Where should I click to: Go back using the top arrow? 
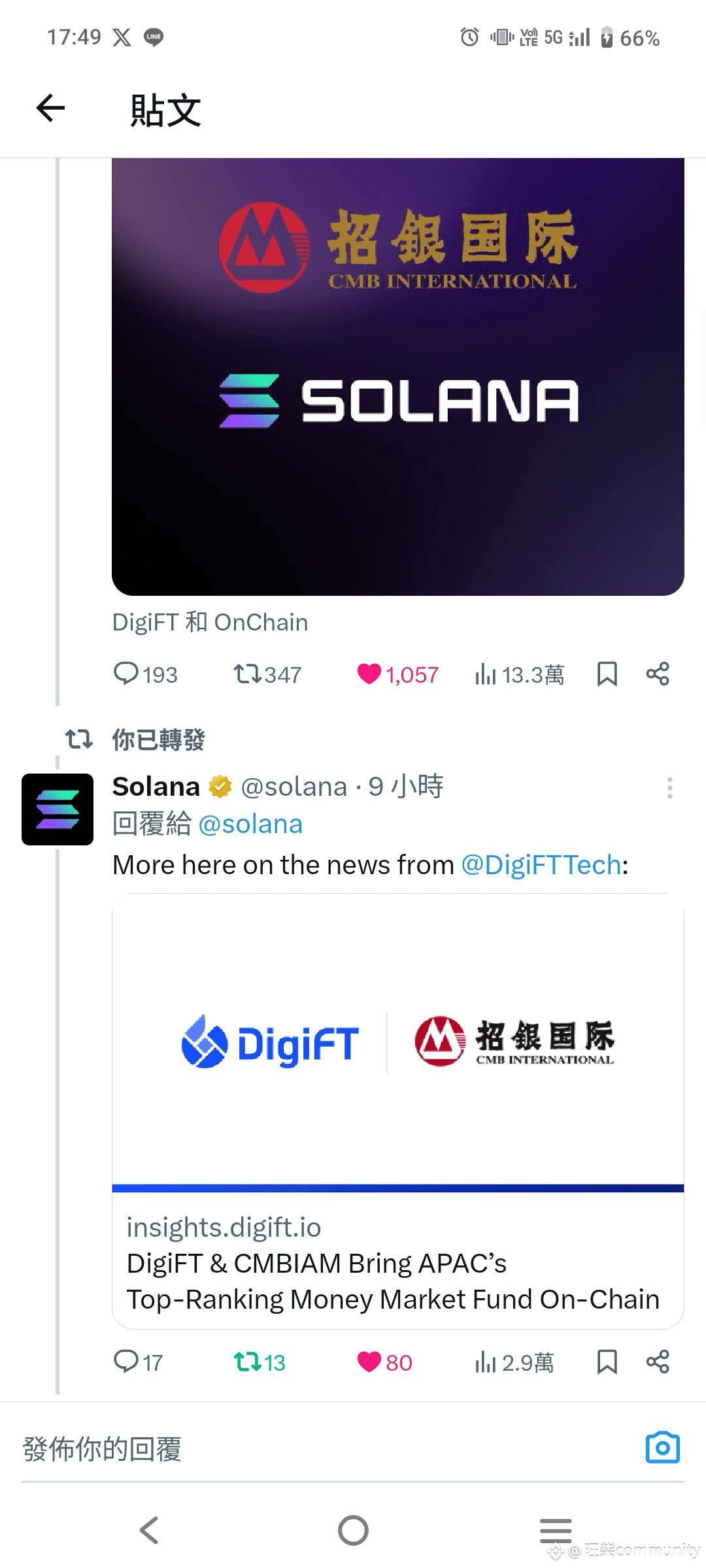50,108
